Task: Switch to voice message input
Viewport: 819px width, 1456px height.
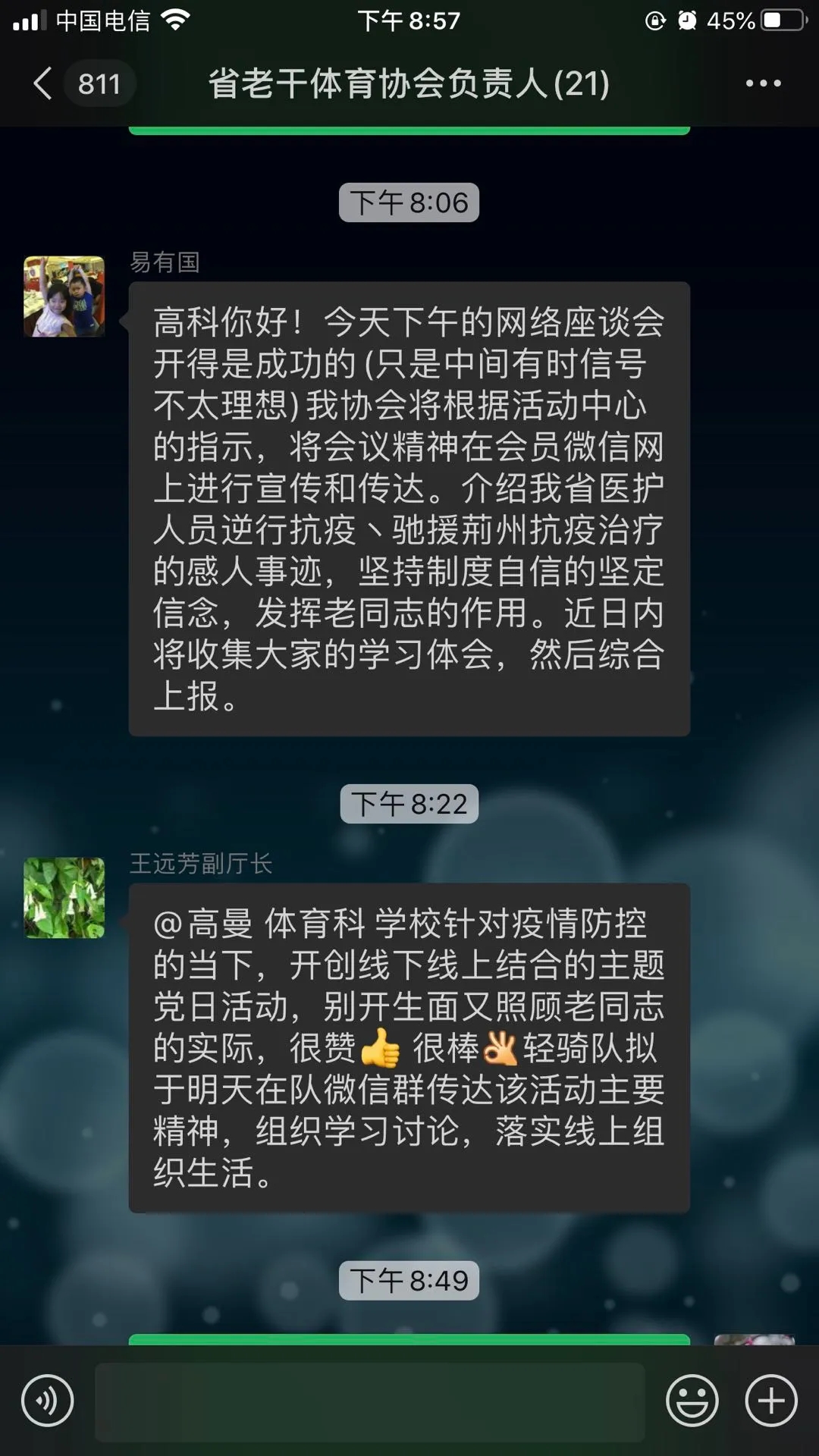Action: pos(48,1400)
